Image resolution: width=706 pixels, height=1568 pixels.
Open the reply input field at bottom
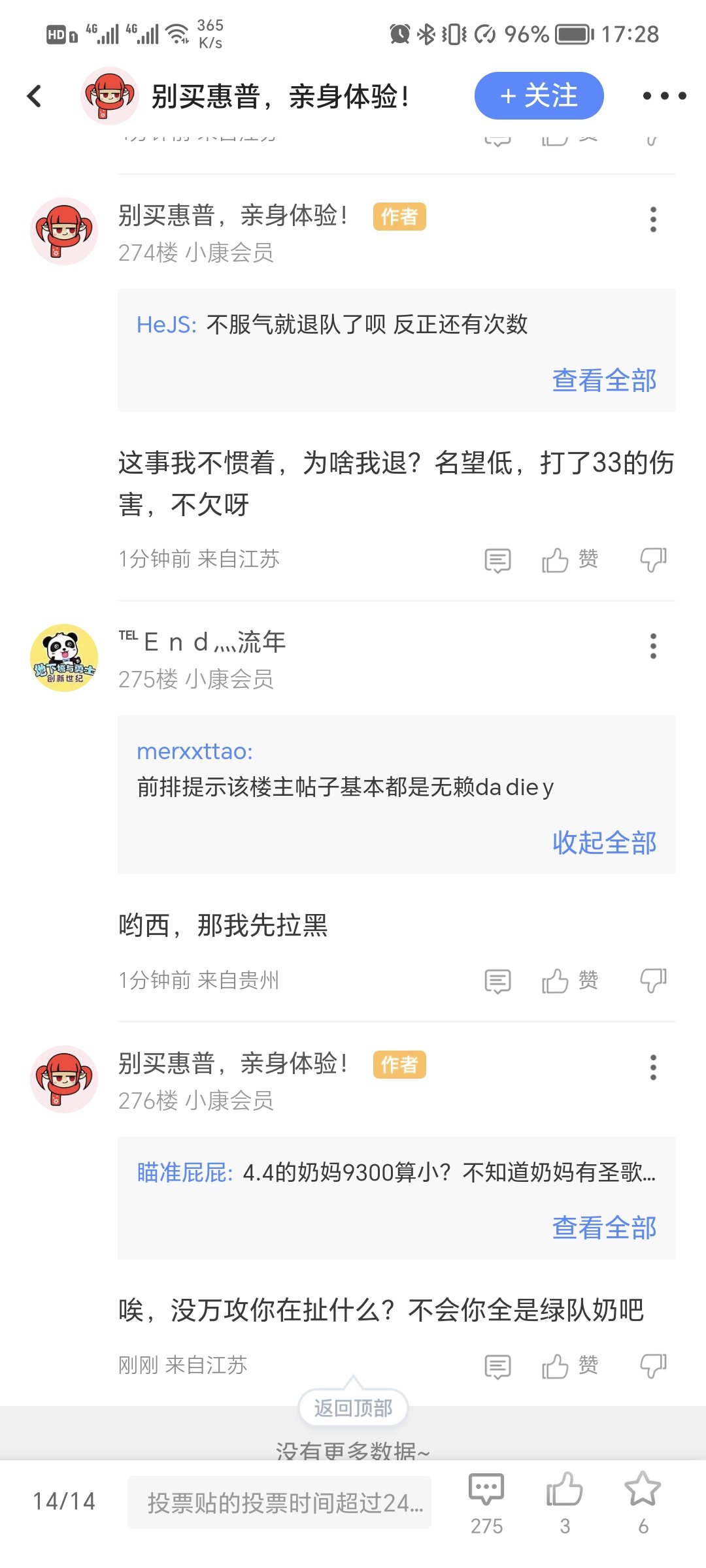(279, 1503)
